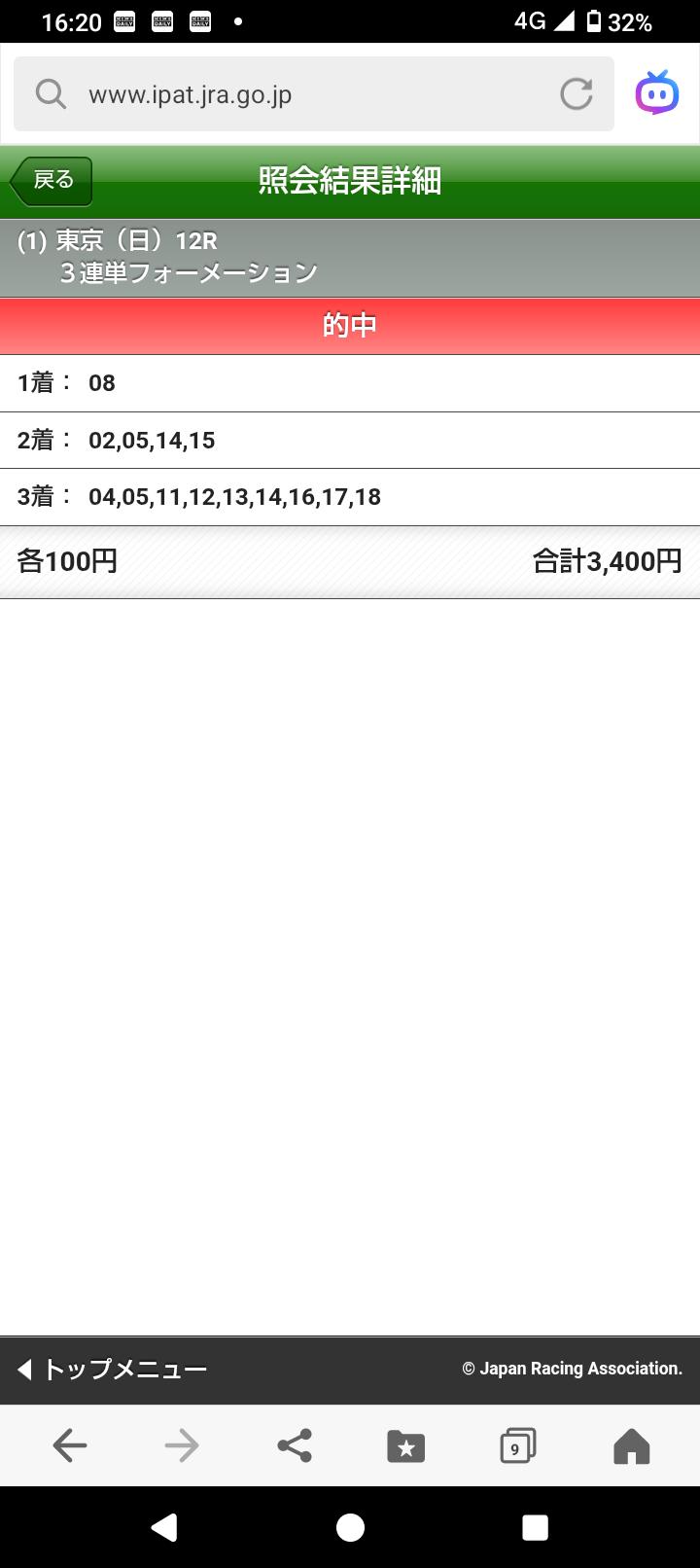Open recent apps with the square button
Image resolution: width=700 pixels, height=1568 pixels.
click(x=535, y=1527)
